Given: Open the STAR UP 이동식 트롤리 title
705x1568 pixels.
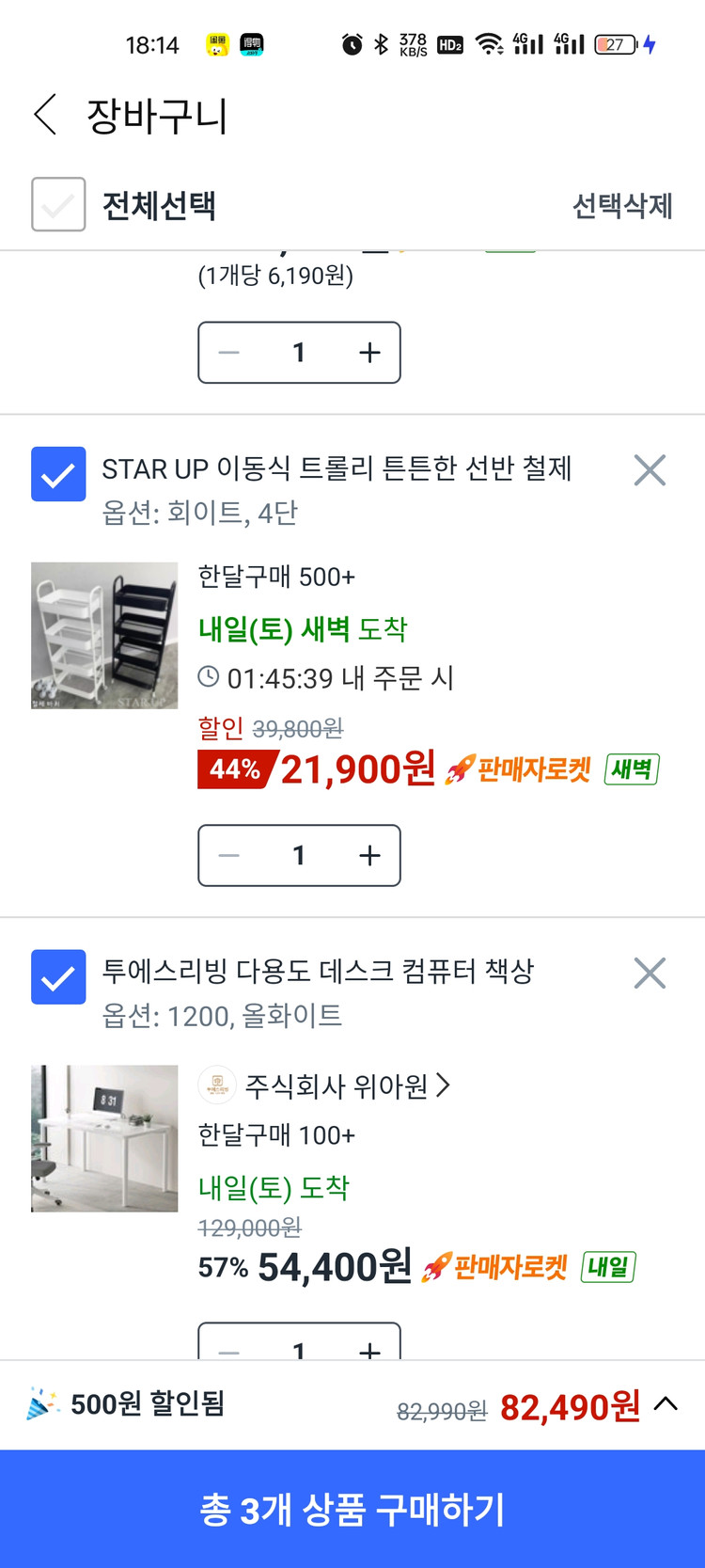Looking at the screenshot, I should [337, 468].
